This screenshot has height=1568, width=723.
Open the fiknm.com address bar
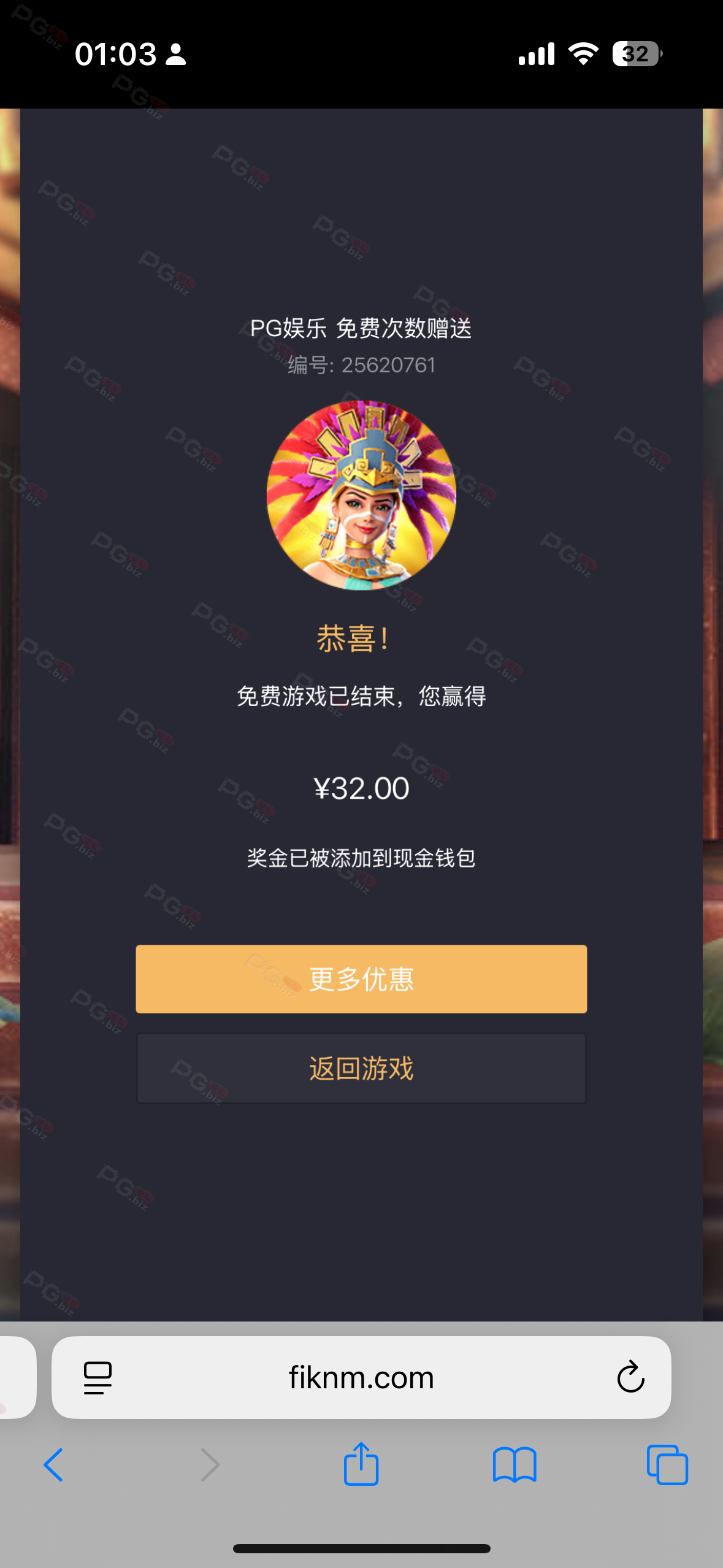(x=361, y=1378)
